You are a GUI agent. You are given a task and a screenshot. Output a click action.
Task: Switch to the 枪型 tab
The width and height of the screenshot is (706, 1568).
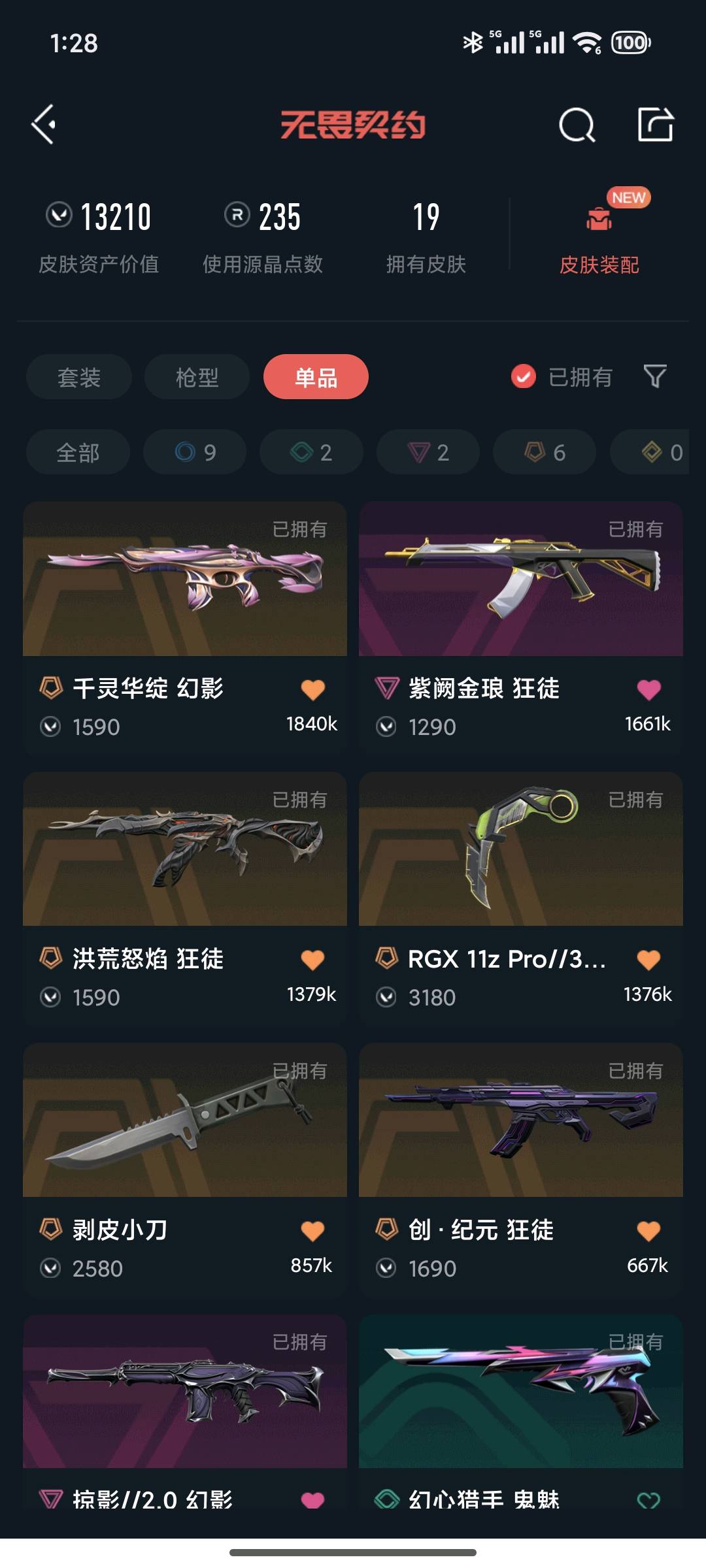pos(197,377)
